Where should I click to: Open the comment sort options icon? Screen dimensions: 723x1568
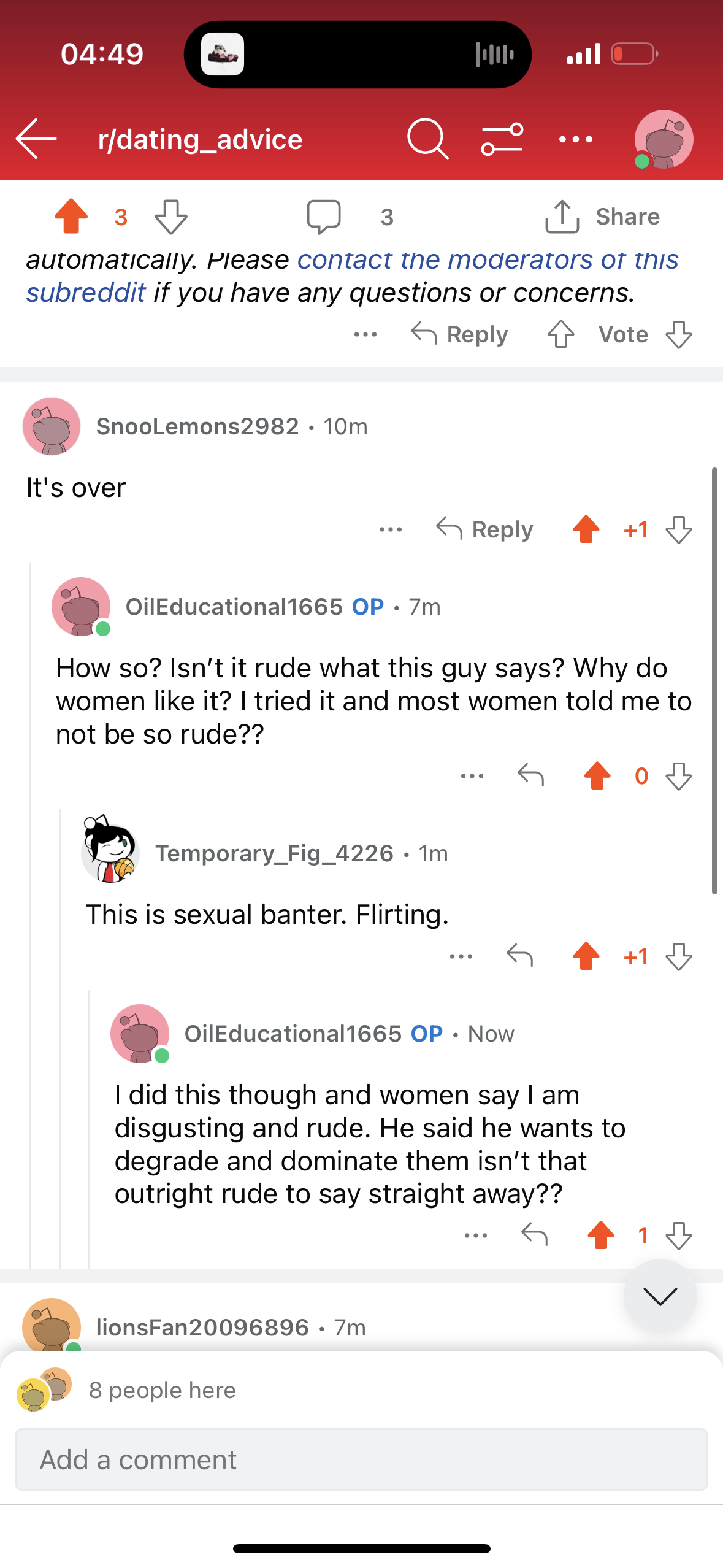pos(502,139)
